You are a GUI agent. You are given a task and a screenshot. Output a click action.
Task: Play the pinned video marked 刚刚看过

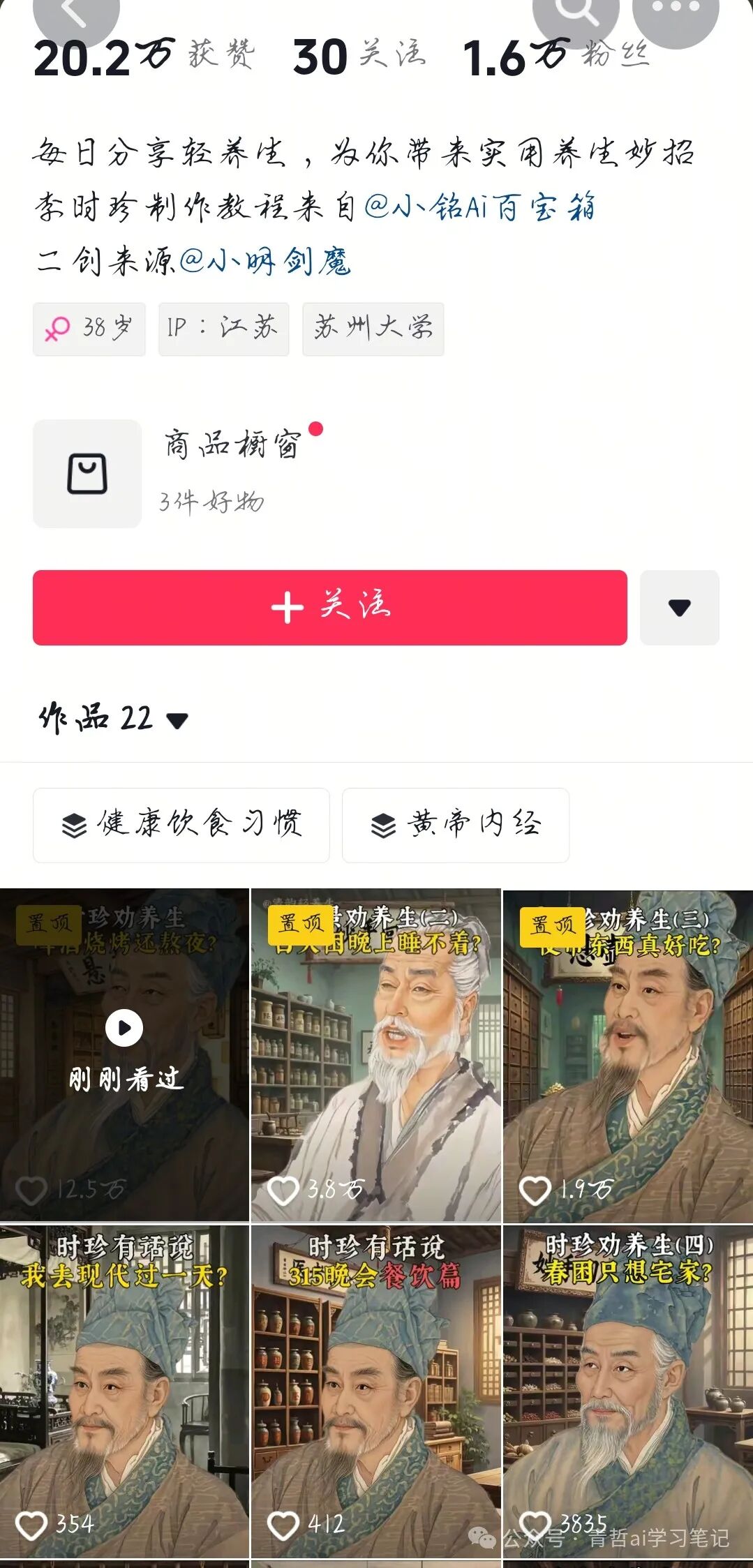(x=124, y=1054)
